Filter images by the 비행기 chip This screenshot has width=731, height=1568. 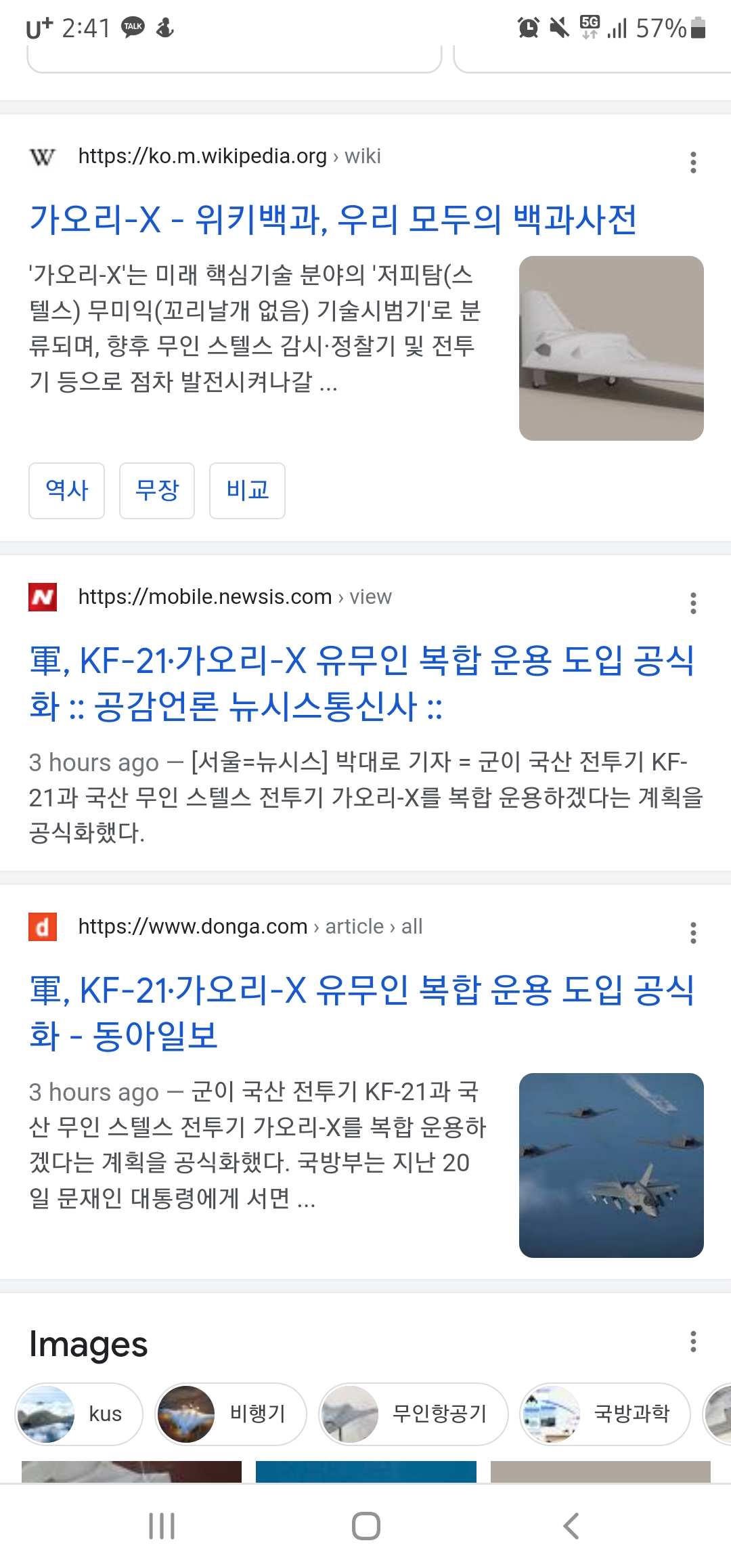(x=230, y=1414)
